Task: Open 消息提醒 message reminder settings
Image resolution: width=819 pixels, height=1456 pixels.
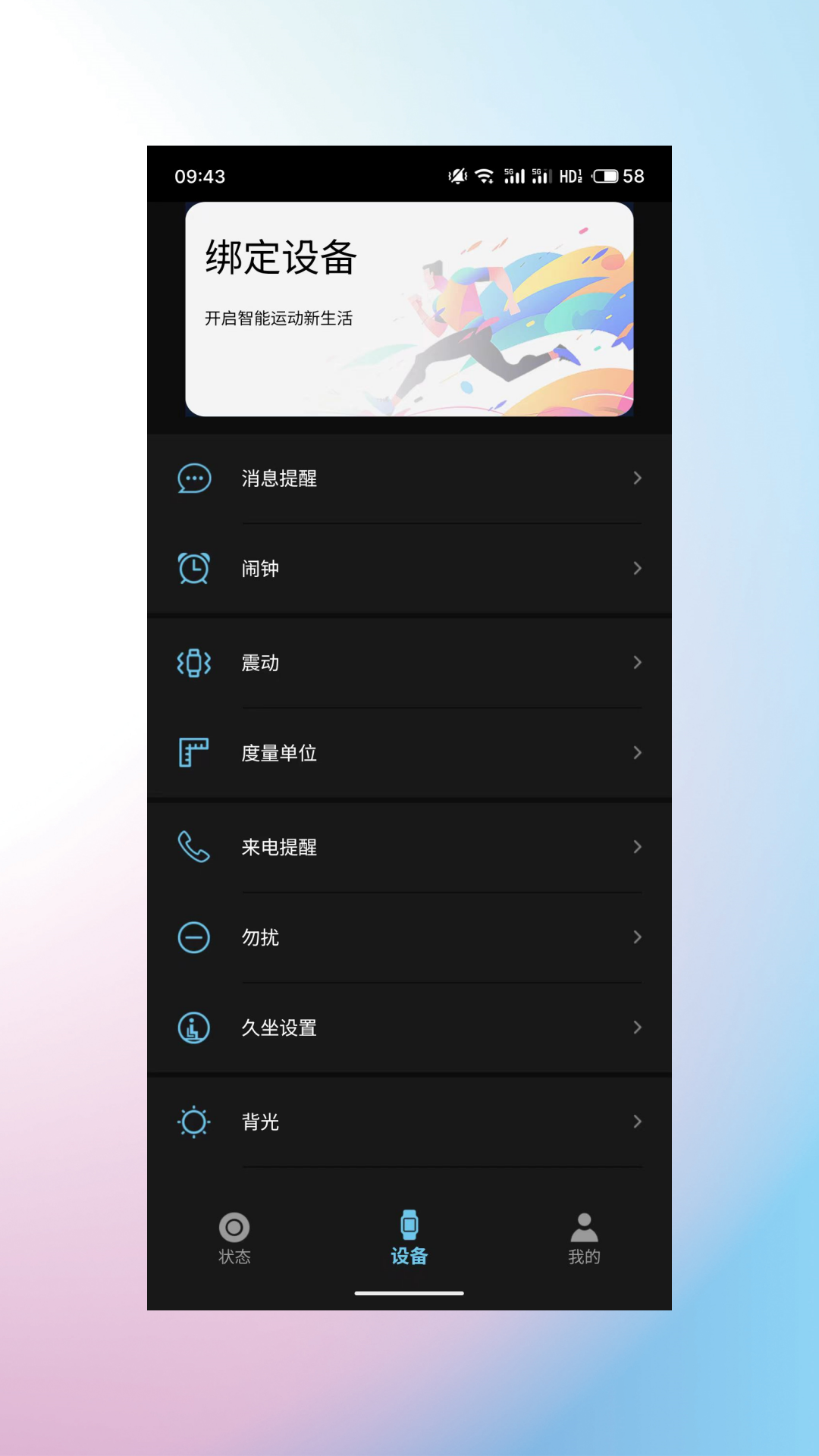Action: point(409,479)
